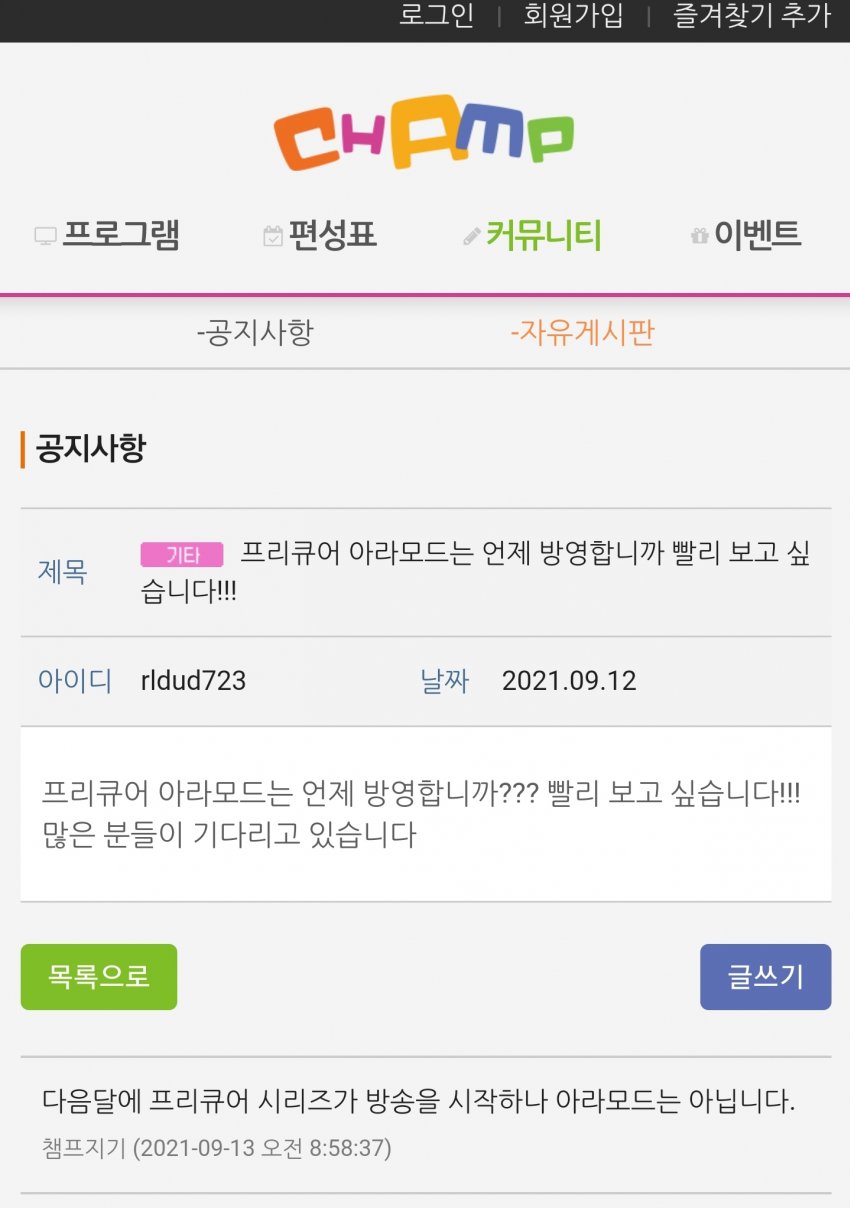The image size is (850, 1208).
Task: Select the -자유게시판 sub-tab
Action: pyautogui.click(x=582, y=333)
